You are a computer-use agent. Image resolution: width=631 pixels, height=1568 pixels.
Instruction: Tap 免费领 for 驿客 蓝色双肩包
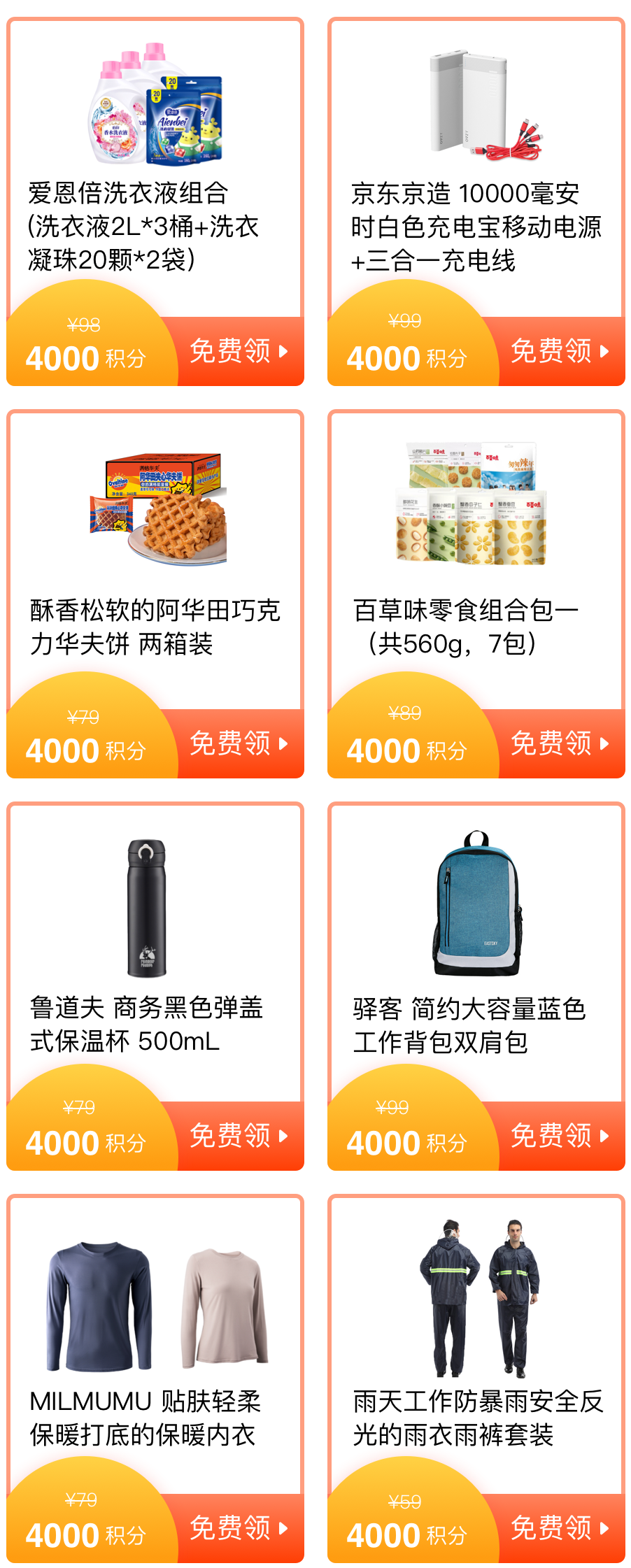coord(559,1136)
